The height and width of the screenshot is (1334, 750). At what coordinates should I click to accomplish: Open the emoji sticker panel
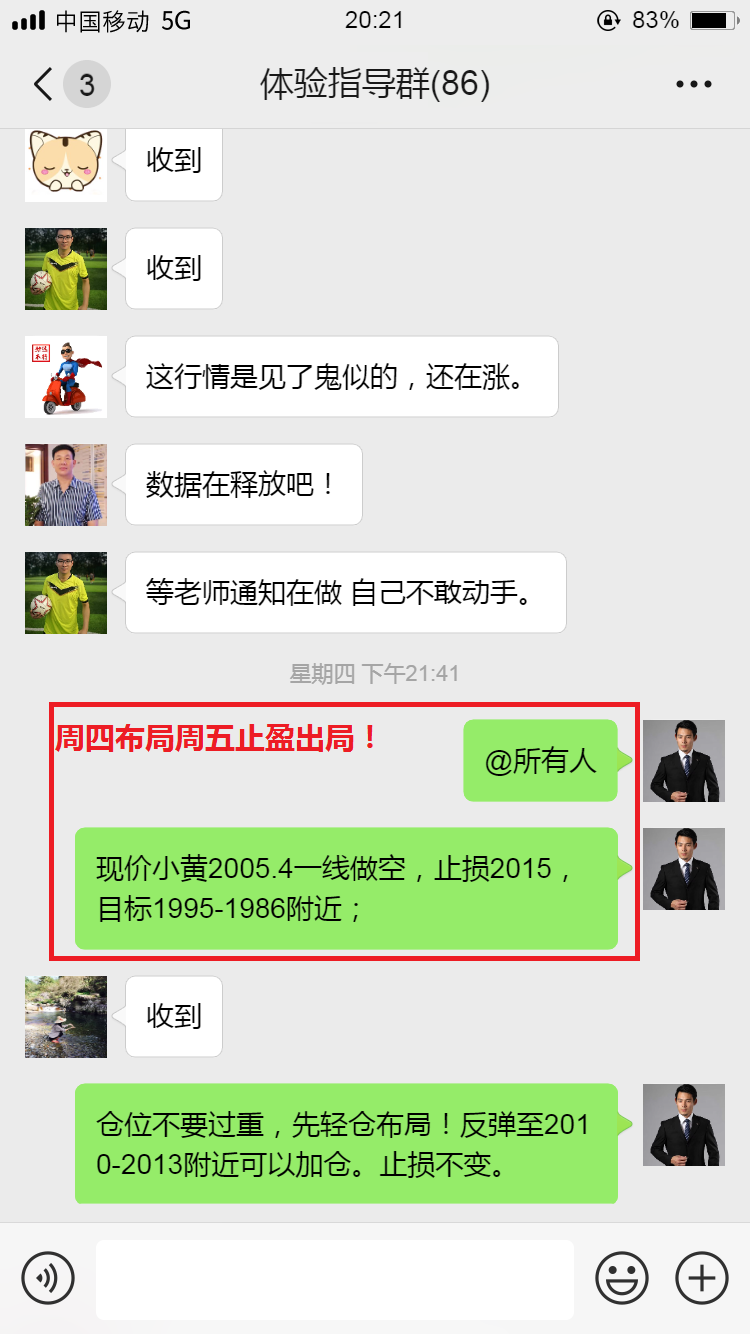point(622,1277)
